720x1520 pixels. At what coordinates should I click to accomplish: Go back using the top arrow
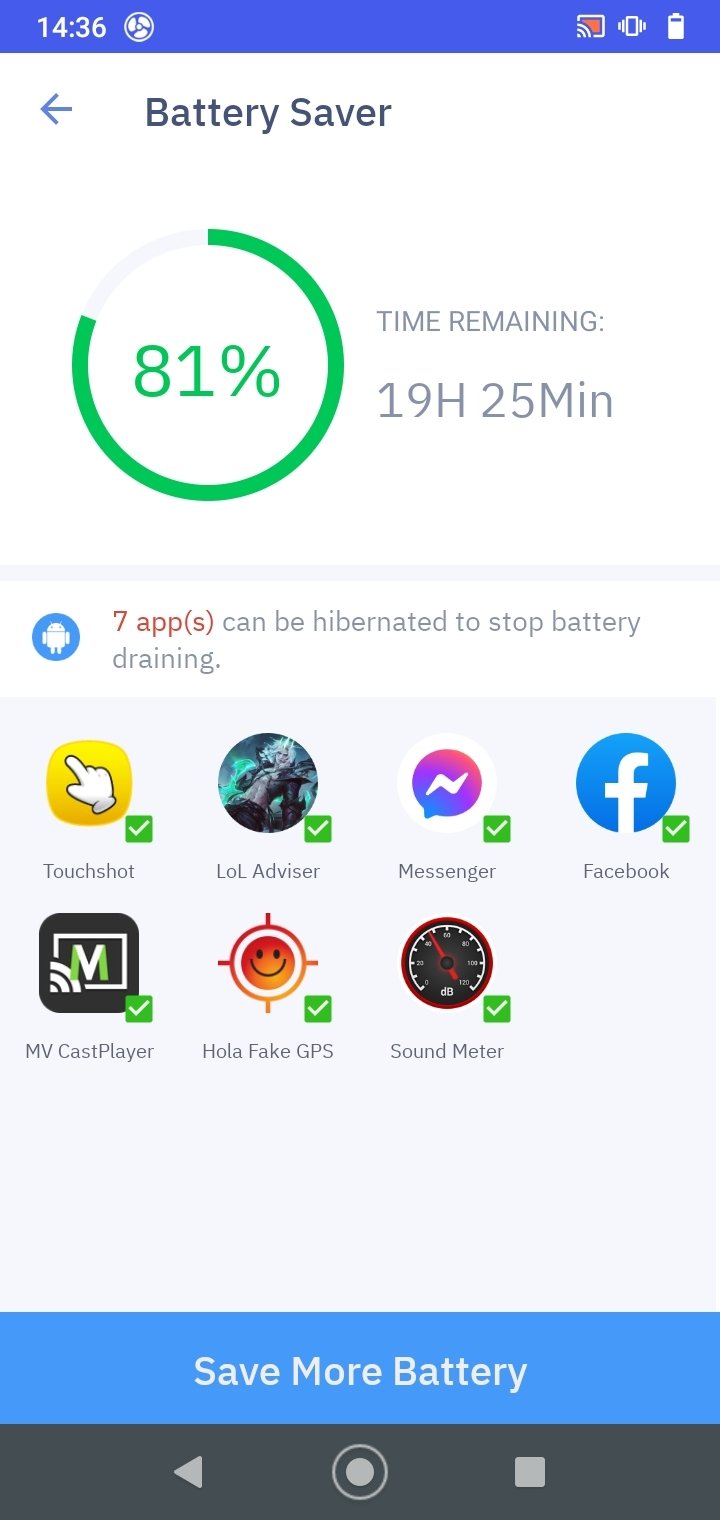56,110
